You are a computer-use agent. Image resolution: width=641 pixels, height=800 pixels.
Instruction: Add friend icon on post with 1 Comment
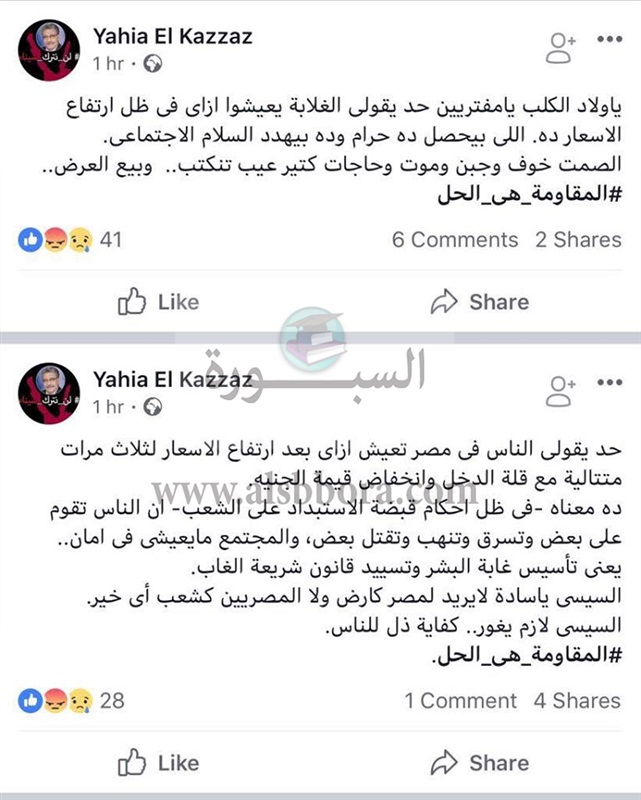[561, 387]
